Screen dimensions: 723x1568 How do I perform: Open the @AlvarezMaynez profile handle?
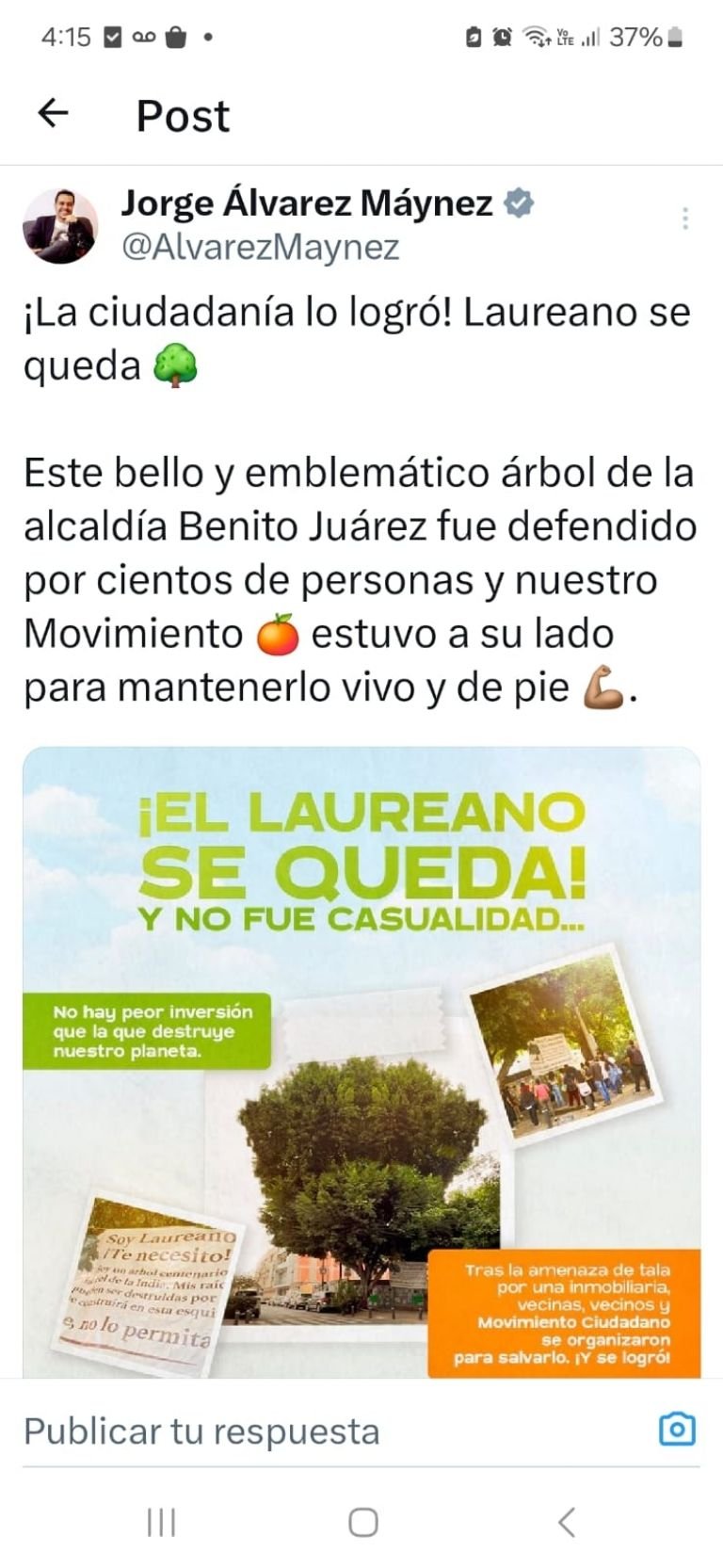click(261, 247)
